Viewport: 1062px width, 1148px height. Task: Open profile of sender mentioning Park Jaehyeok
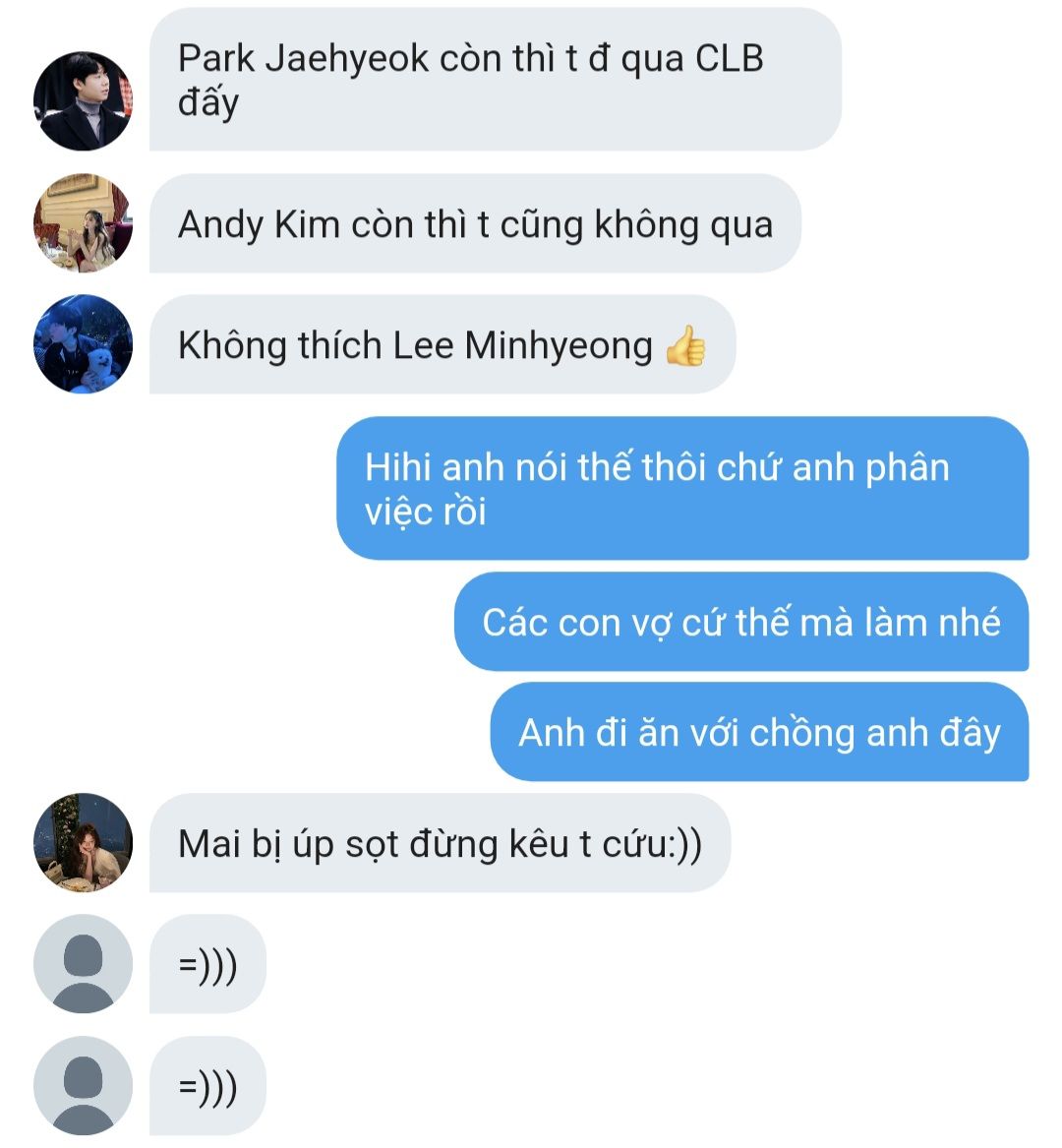(83, 101)
